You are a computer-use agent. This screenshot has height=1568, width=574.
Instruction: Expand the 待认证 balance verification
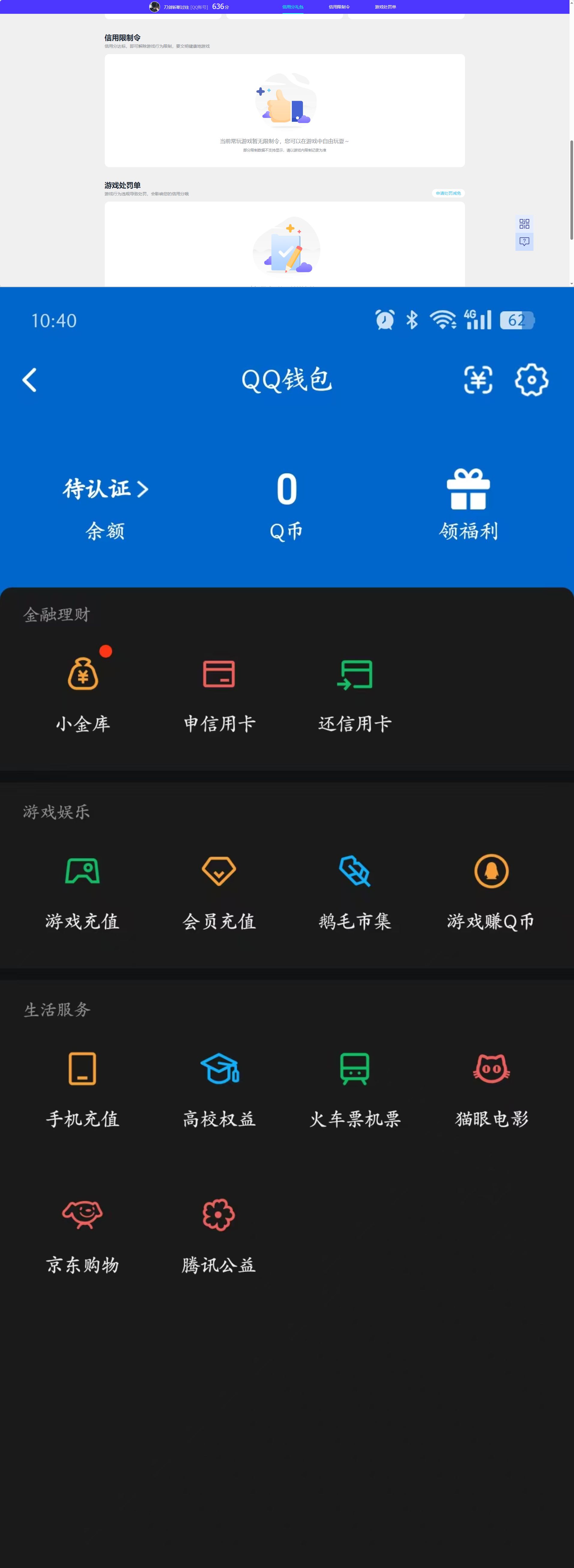tap(105, 489)
